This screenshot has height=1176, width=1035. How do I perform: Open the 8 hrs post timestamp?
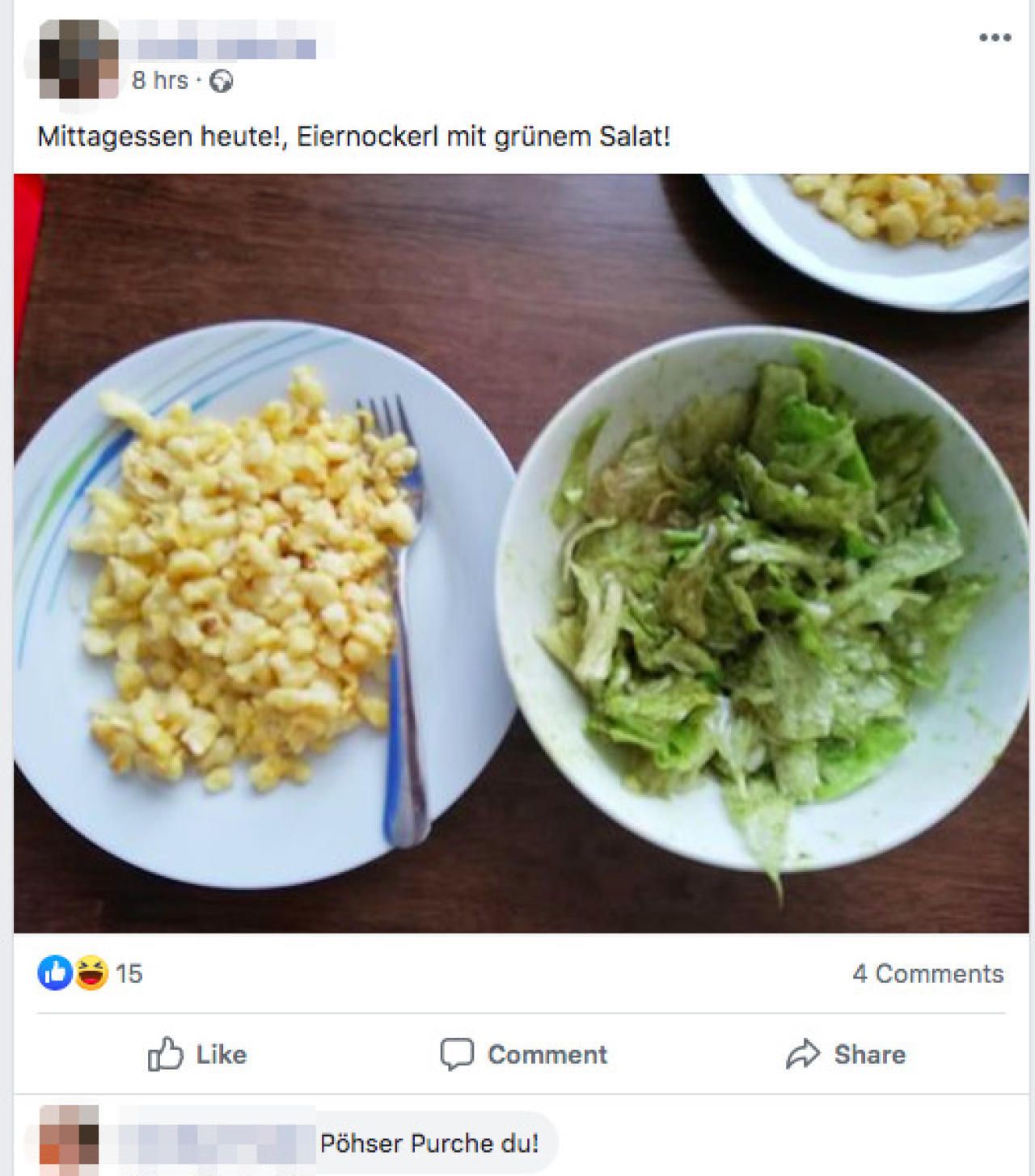[x=159, y=81]
